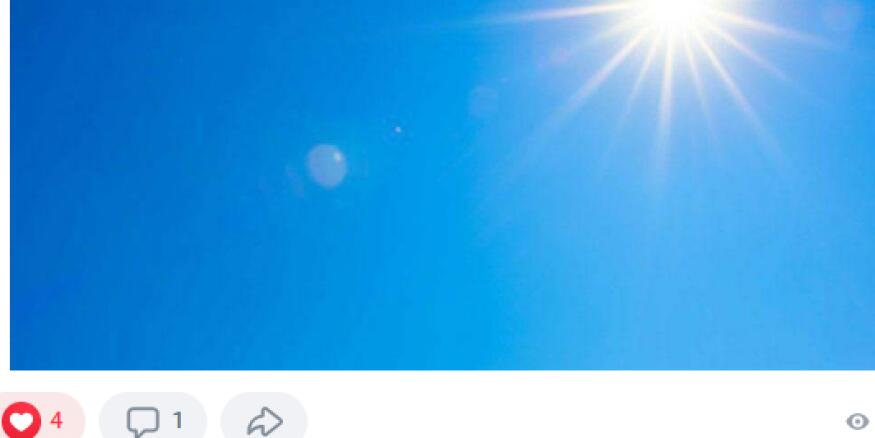Like the post with the heart button
The width and height of the screenshot is (875, 438).
pyautogui.click(x=24, y=420)
